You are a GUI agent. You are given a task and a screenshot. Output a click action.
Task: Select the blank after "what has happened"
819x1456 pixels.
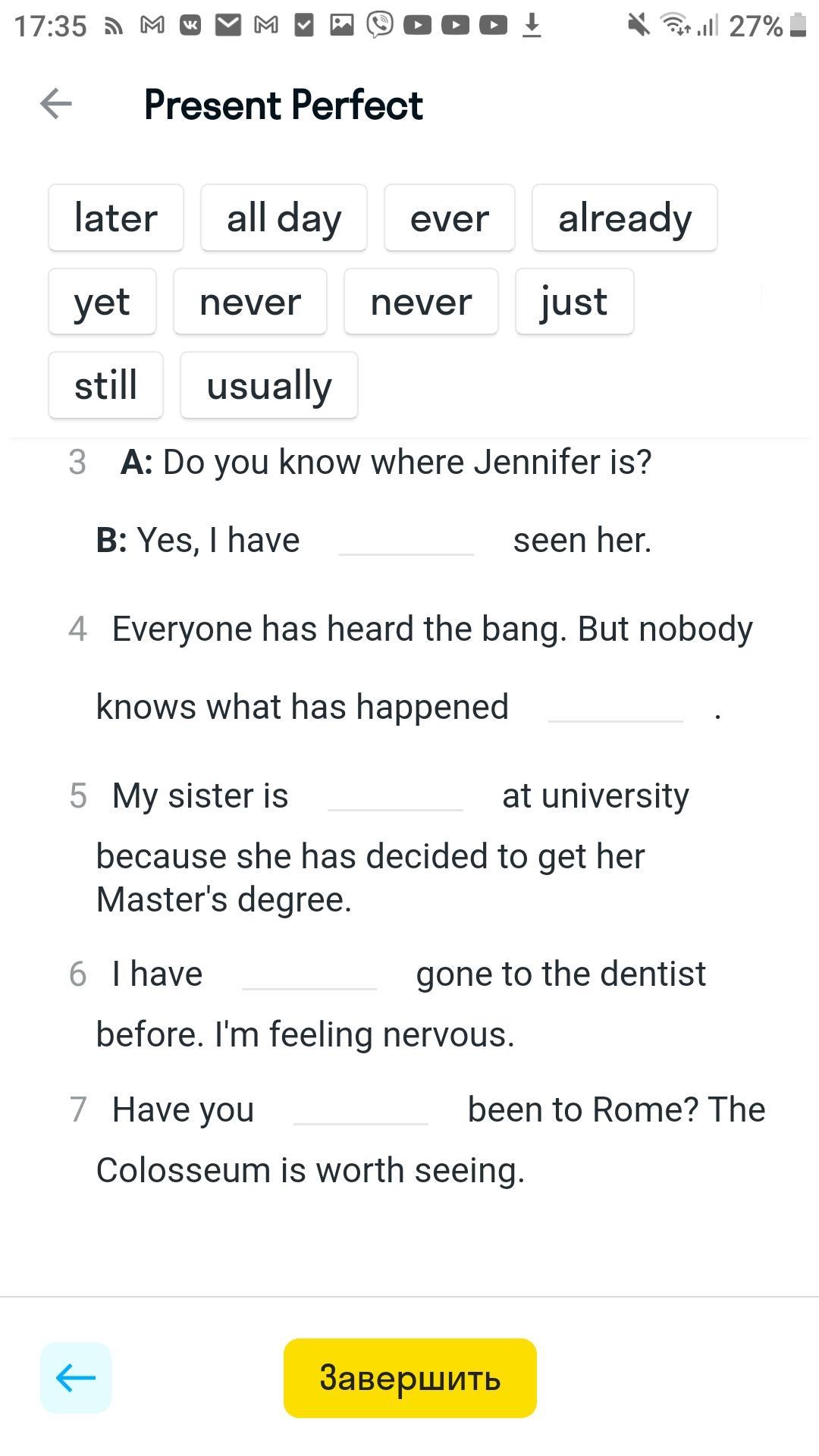pos(616,708)
